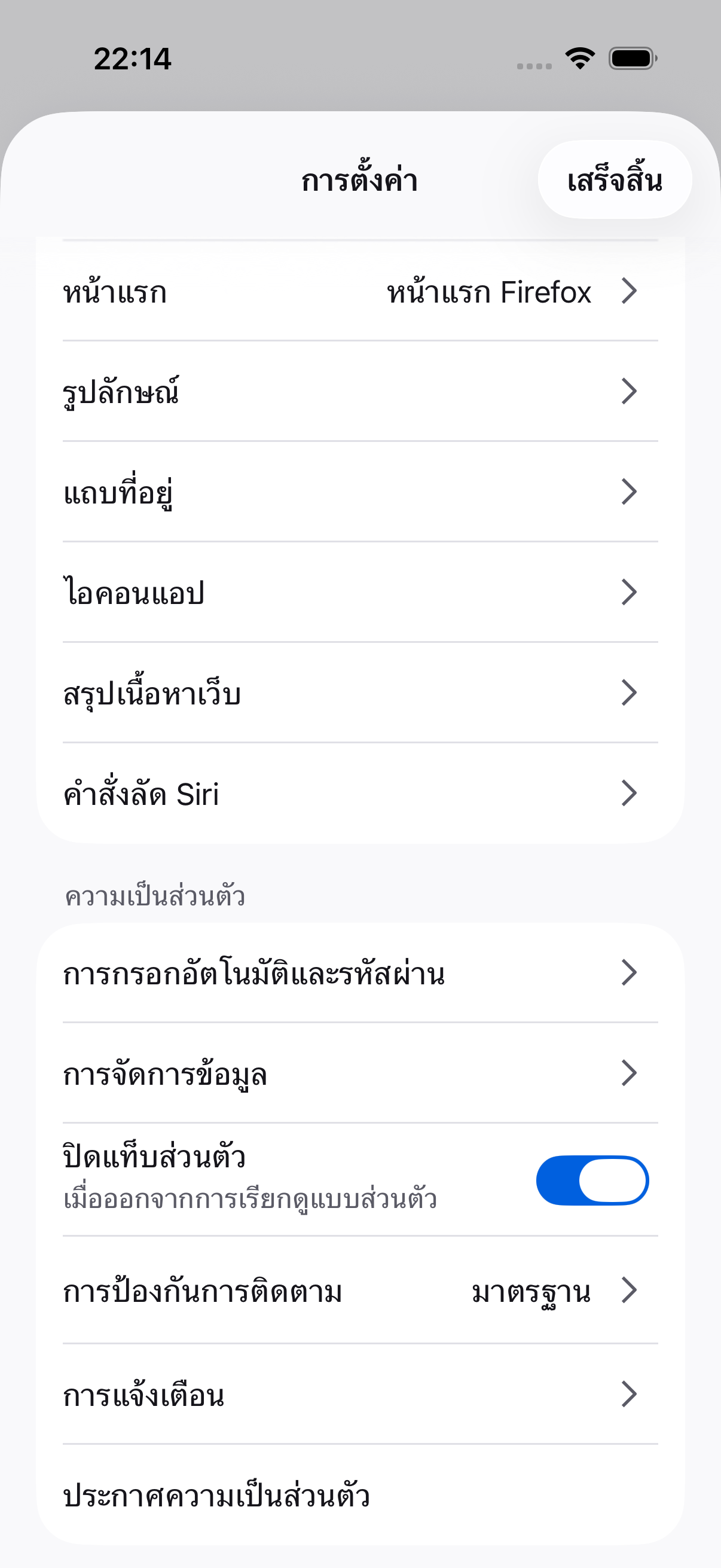Open รูปลักษณ์ appearance settings
Image resolution: width=721 pixels, height=1568 pixels.
360,391
